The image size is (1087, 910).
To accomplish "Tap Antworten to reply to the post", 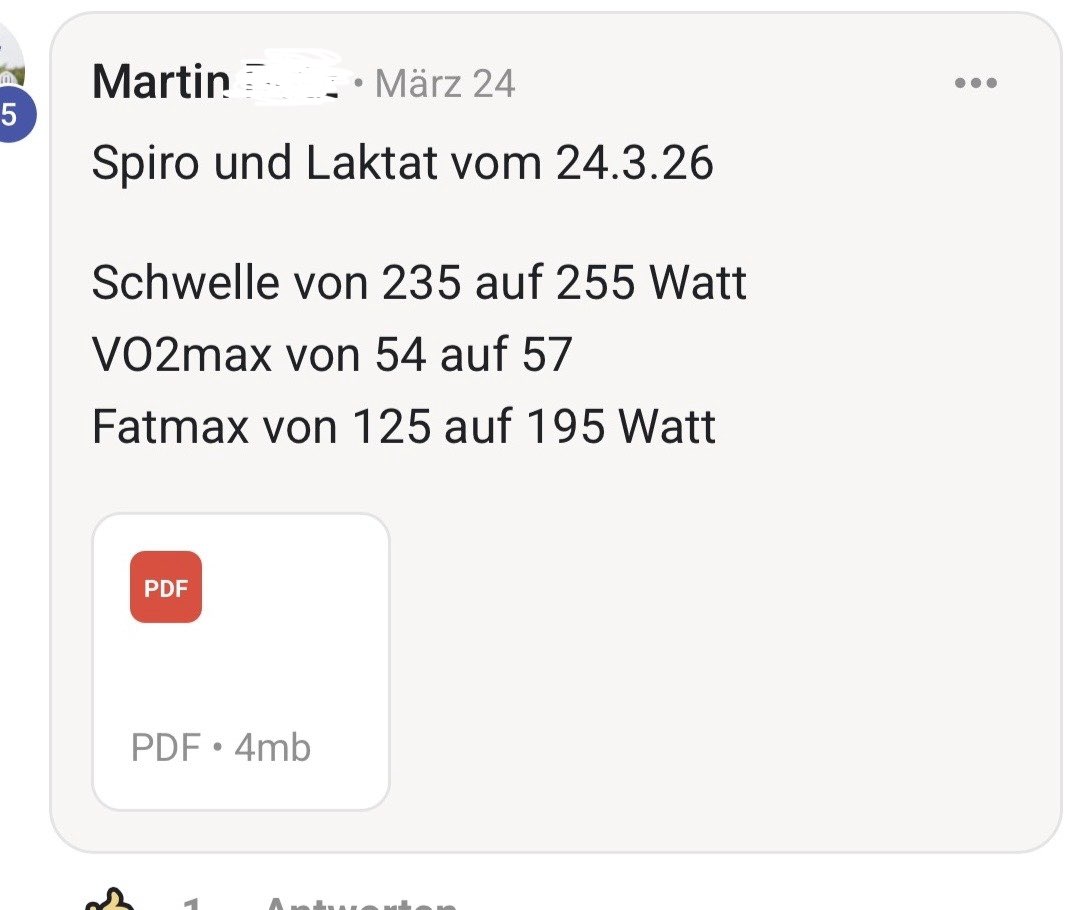I will [x=360, y=902].
